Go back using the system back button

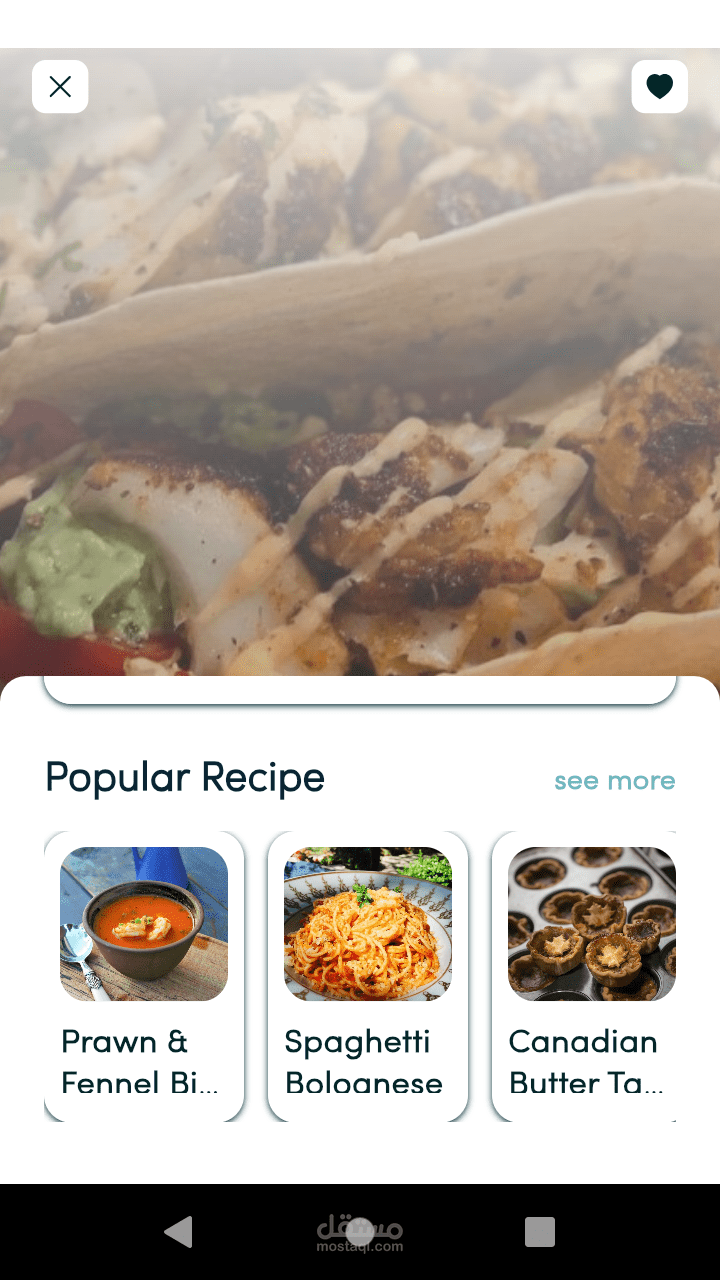178,1232
